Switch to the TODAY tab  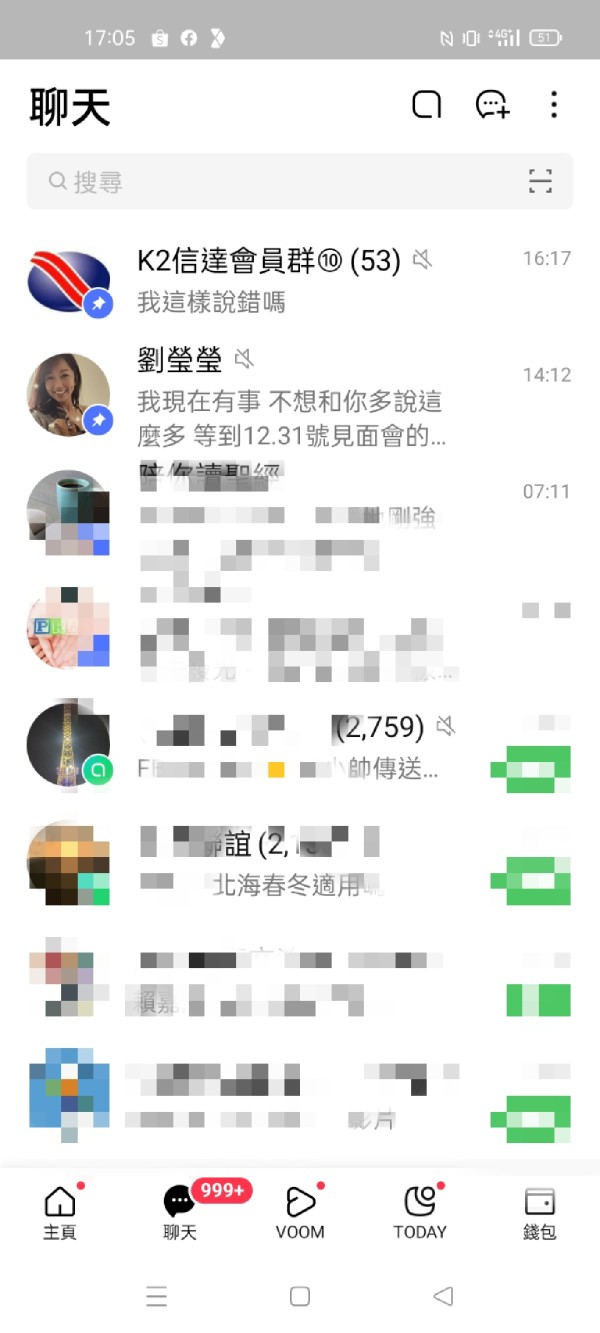(420, 1212)
